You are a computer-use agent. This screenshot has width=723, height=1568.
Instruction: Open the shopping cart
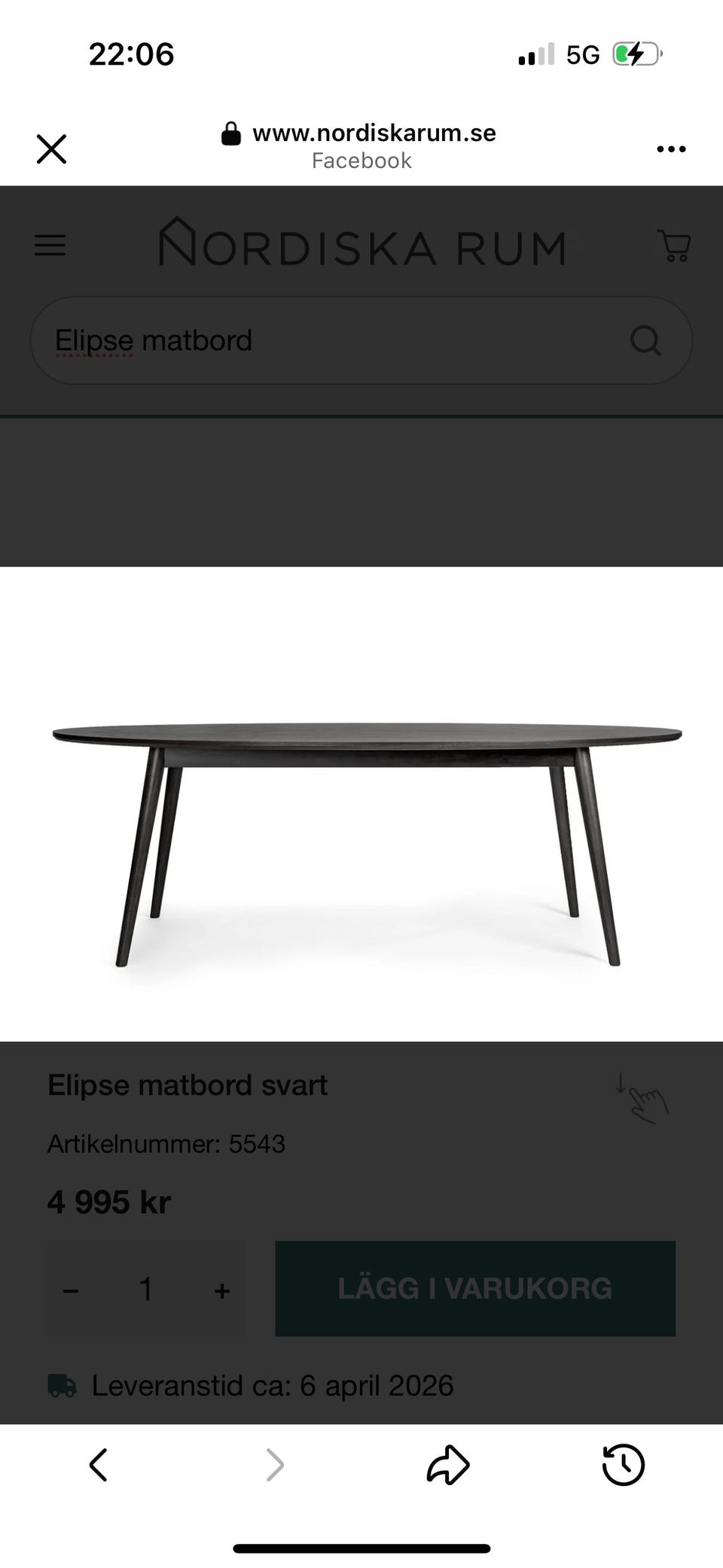tap(674, 246)
